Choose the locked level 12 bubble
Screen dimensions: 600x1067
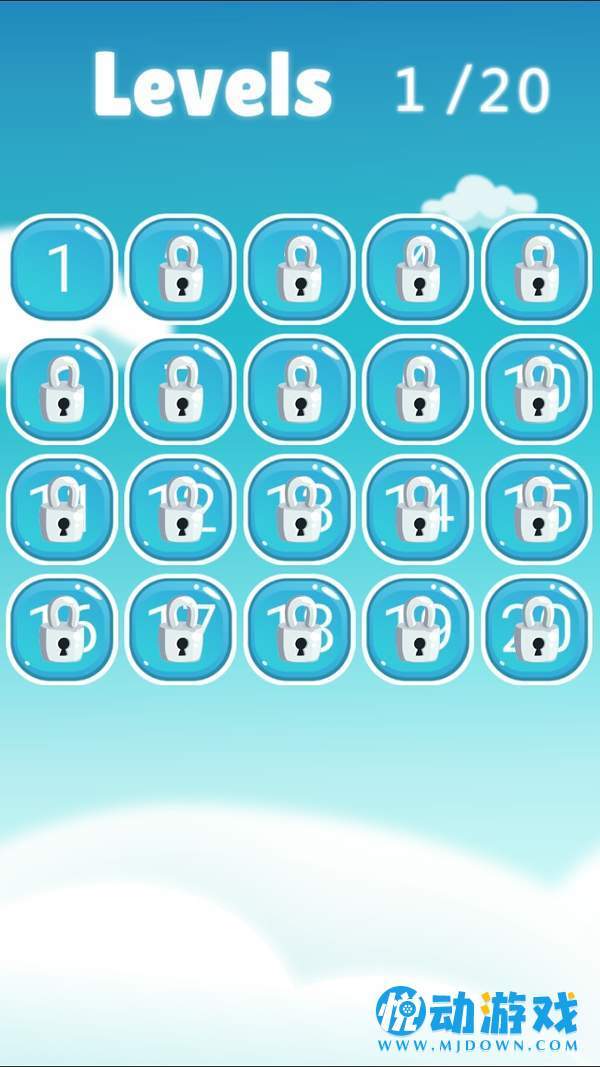point(181,509)
